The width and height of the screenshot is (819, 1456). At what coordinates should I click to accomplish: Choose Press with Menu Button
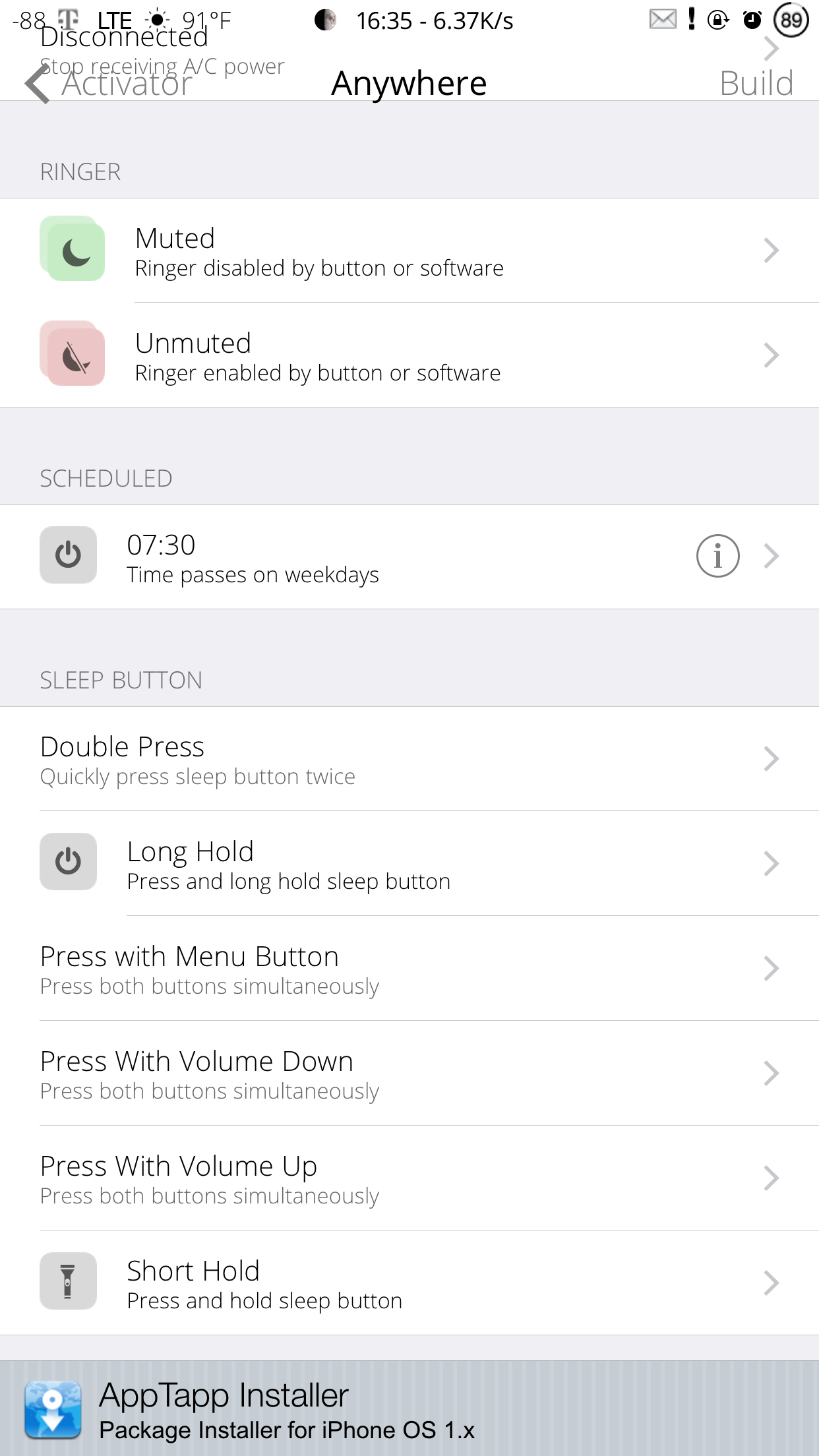(x=409, y=969)
